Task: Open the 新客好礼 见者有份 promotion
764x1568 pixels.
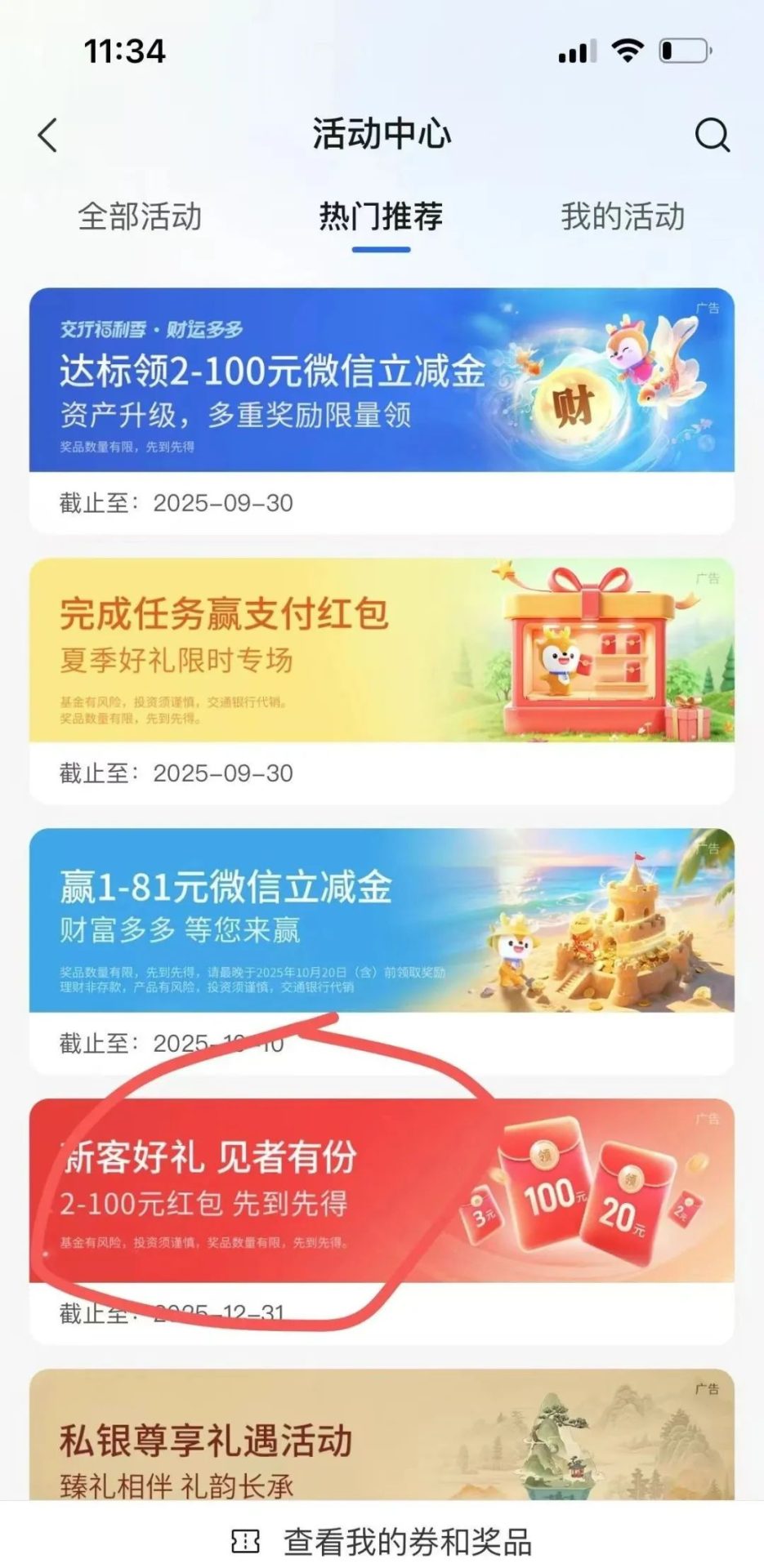Action: click(x=382, y=1191)
